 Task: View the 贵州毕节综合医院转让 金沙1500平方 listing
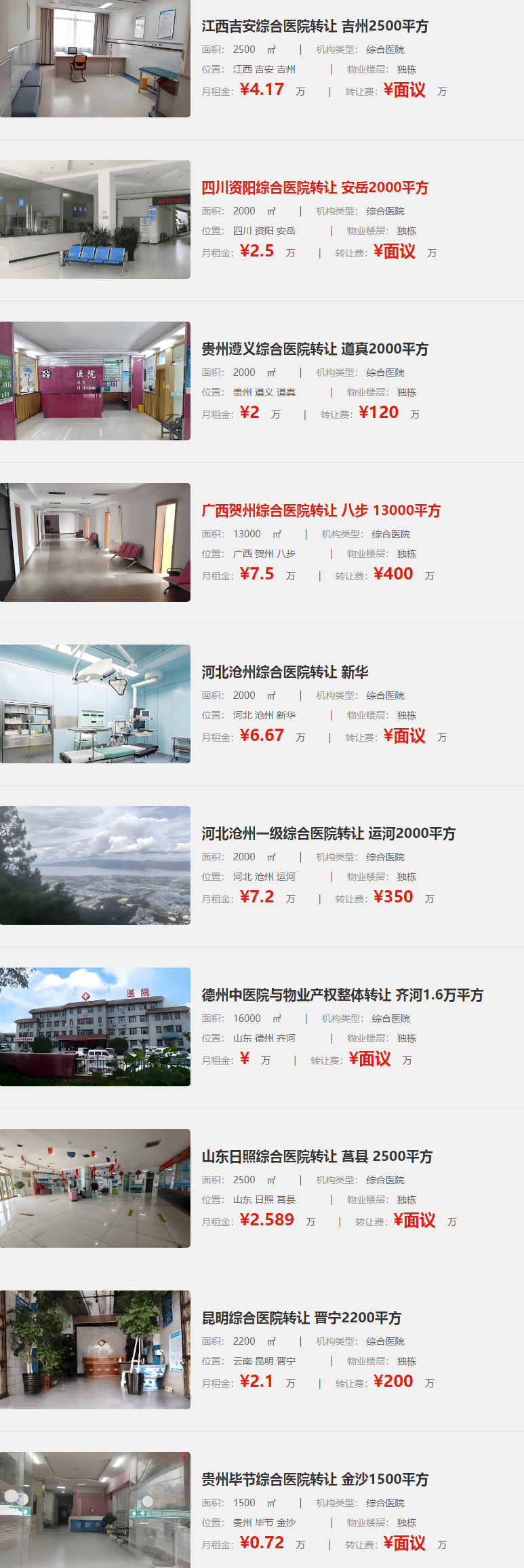click(315, 1480)
